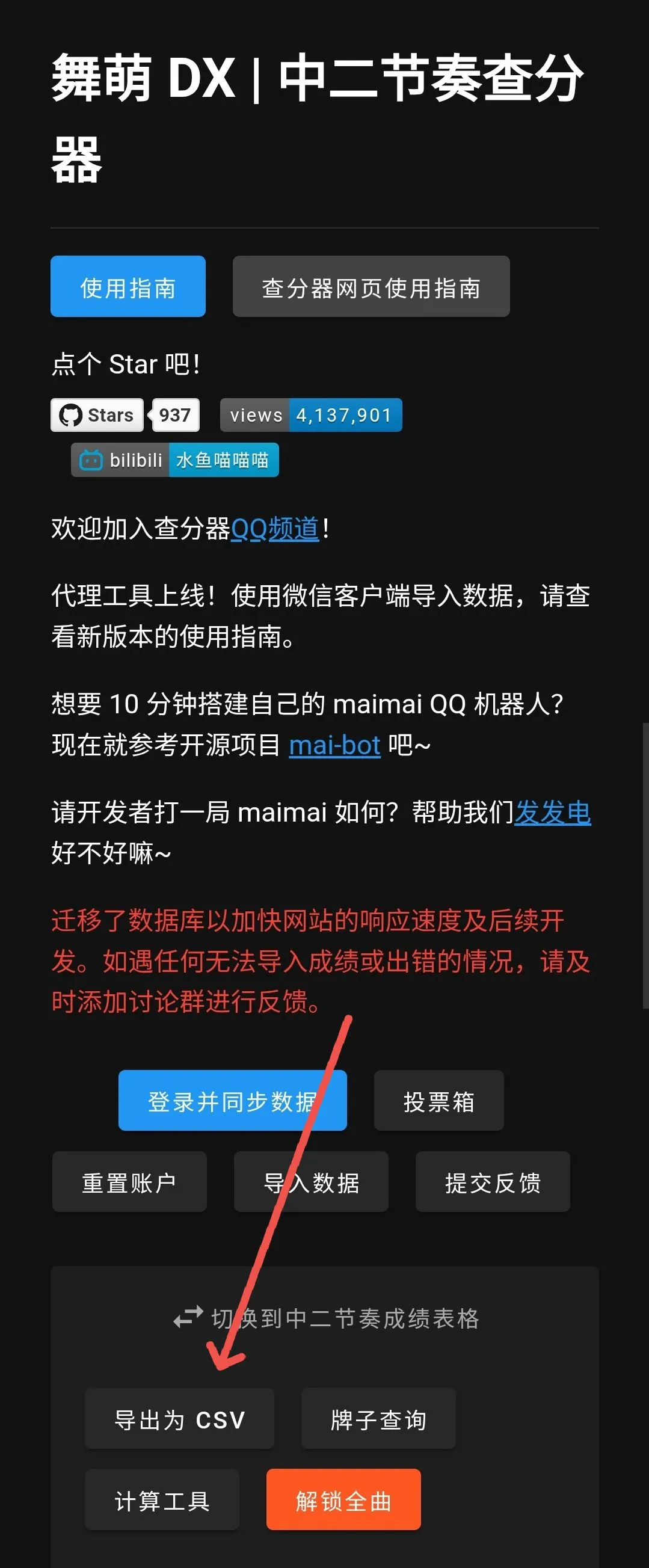This screenshot has width=649, height=1568.
Task: Tap the 导入数据 button
Action: pos(310,1182)
